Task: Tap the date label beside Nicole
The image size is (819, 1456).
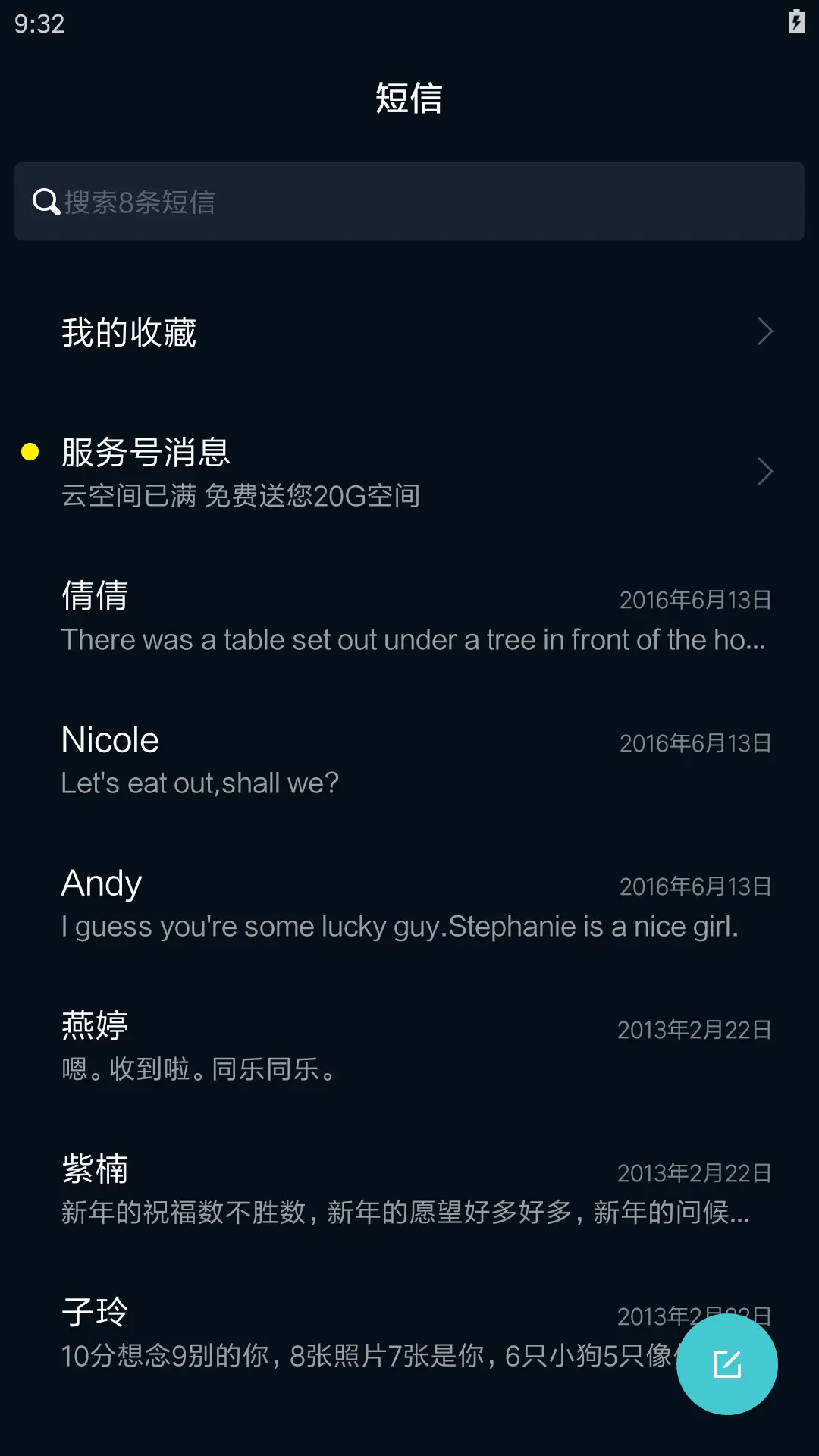Action: [x=694, y=743]
